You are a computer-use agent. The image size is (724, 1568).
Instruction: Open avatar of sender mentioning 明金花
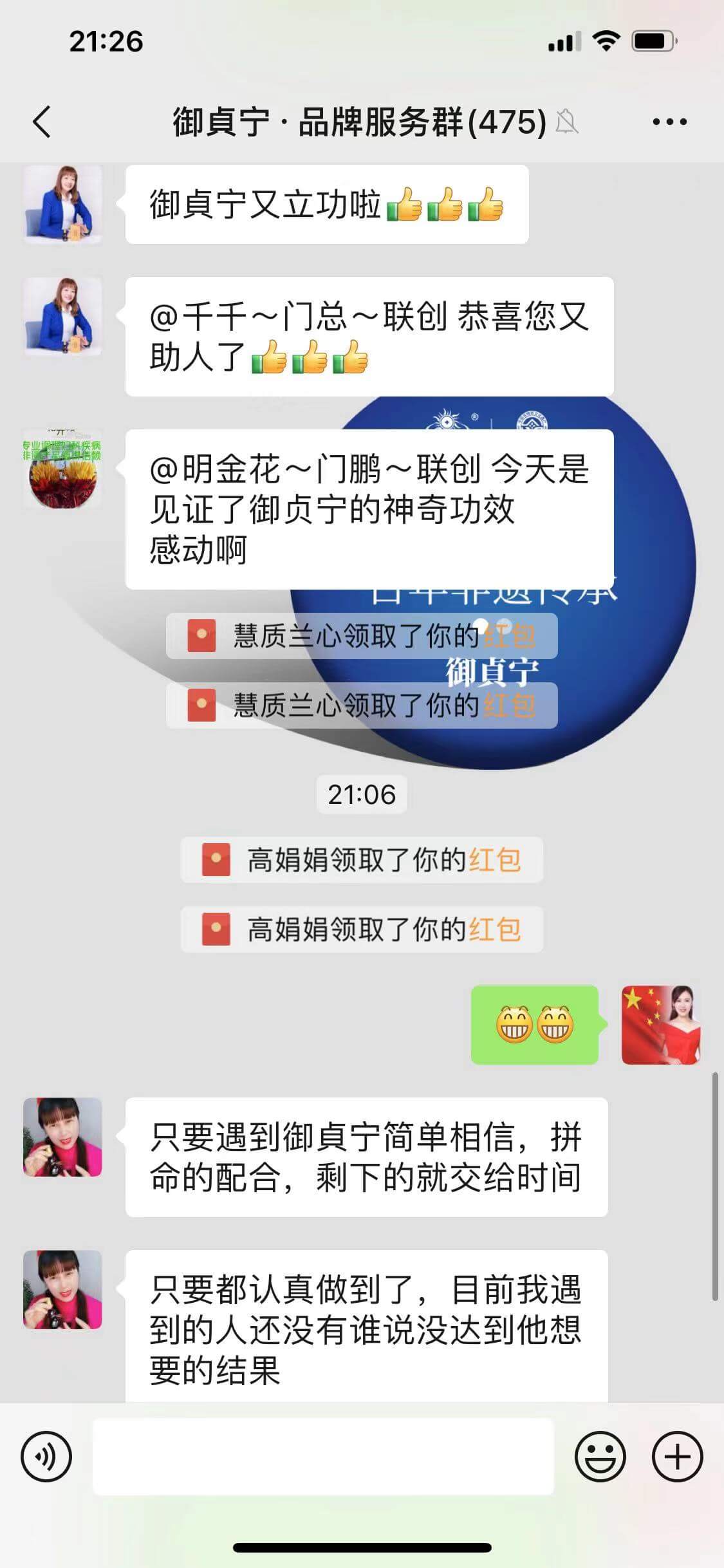tap(62, 469)
